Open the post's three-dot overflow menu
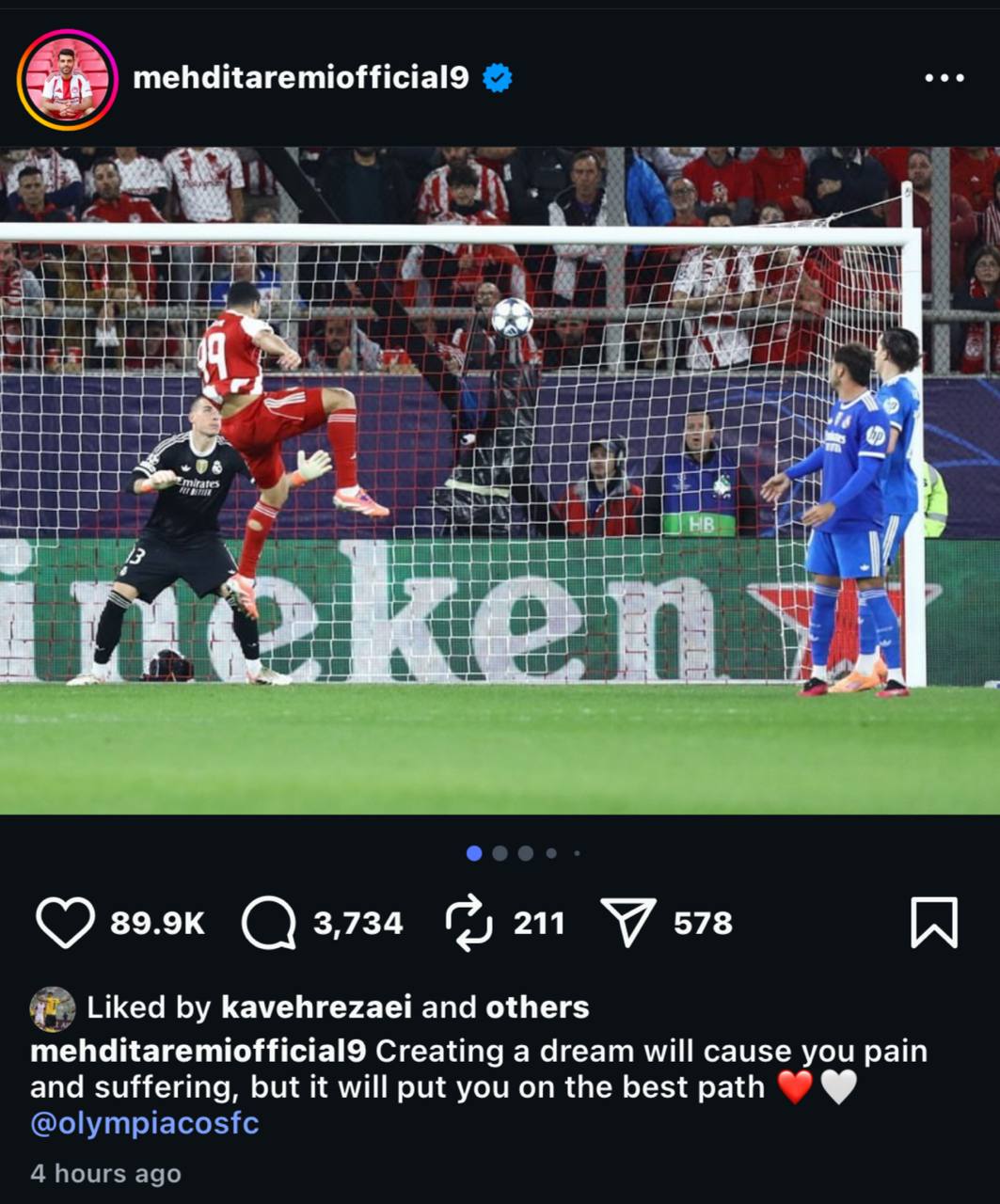 tap(944, 78)
